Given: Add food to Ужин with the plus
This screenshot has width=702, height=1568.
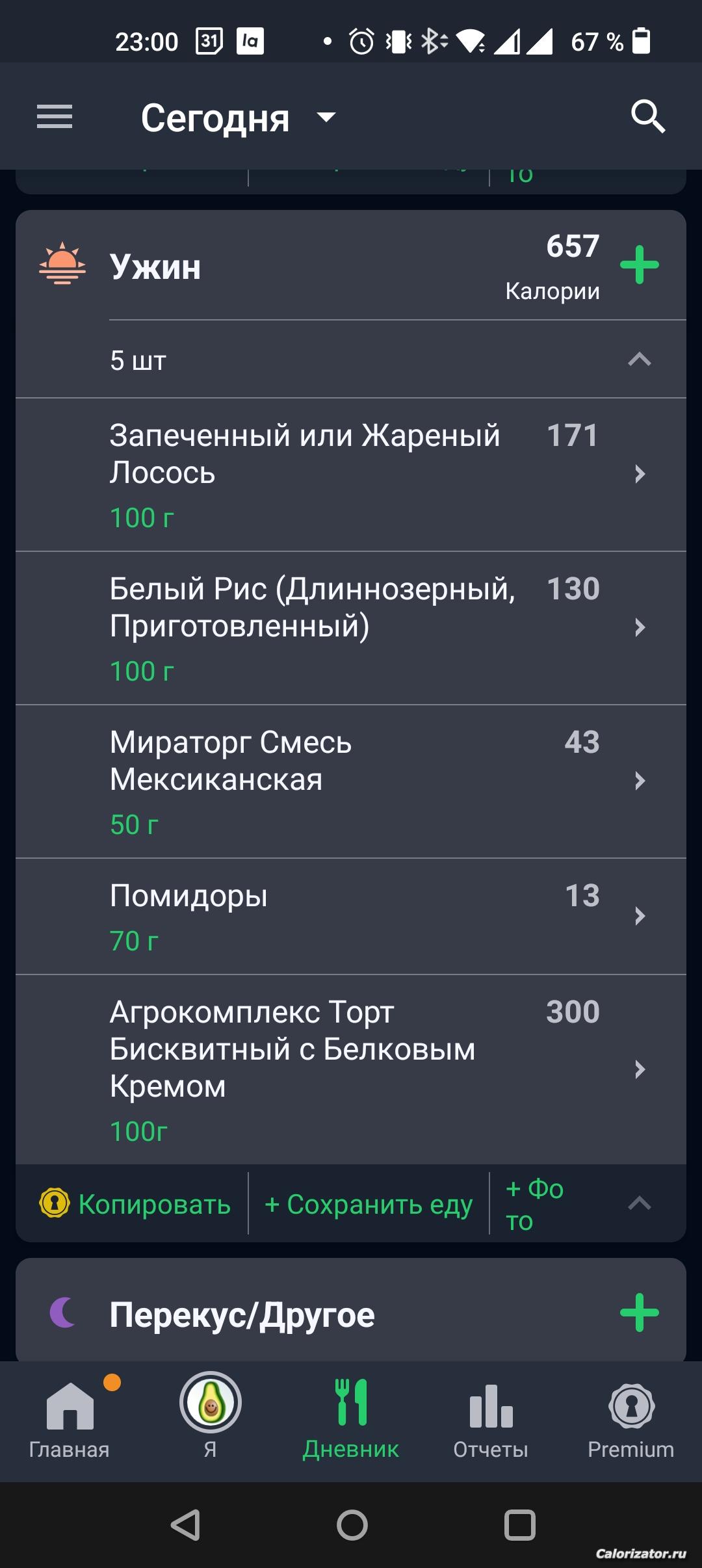Looking at the screenshot, I should point(640,265).
